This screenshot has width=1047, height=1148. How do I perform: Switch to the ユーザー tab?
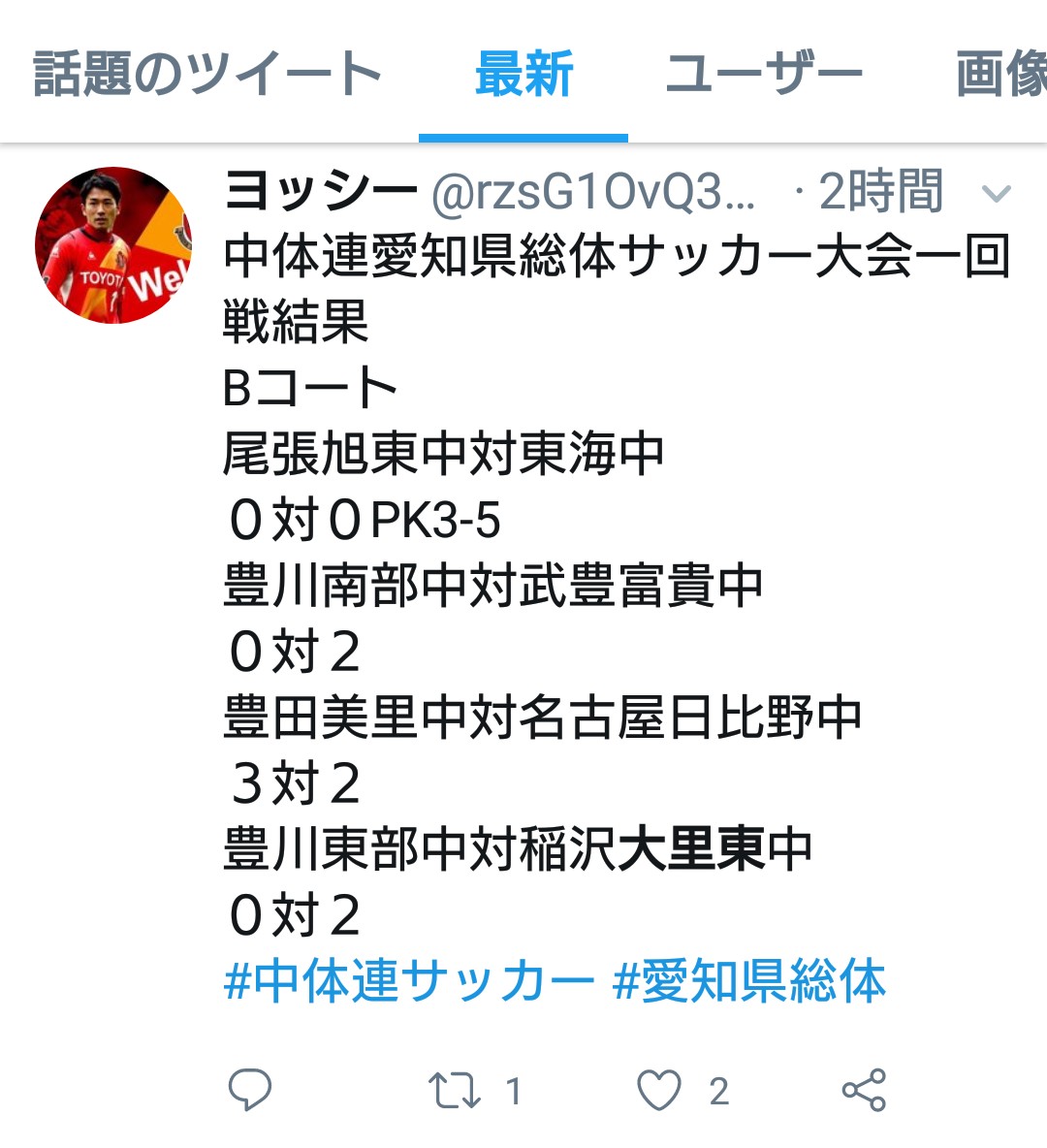pos(763,74)
